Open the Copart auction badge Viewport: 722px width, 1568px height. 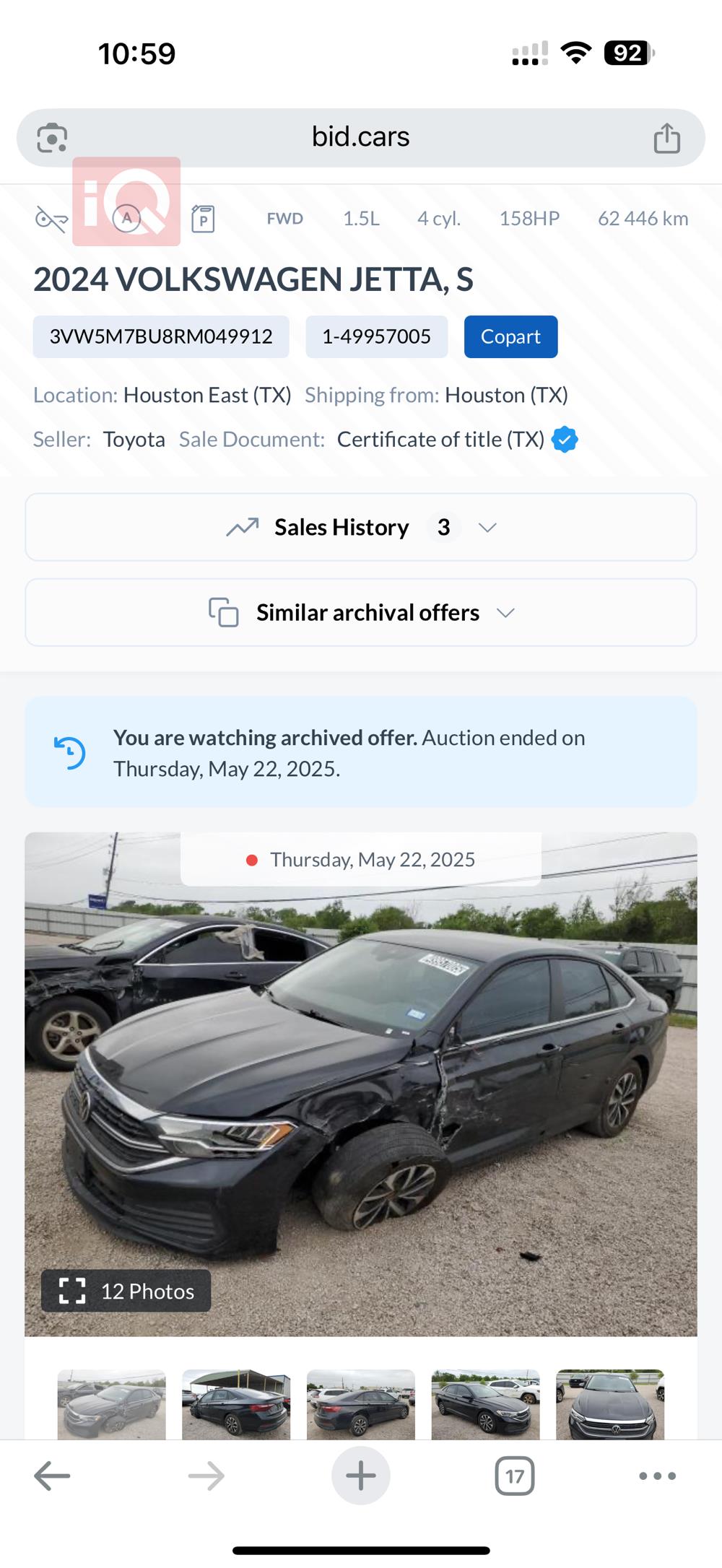coord(510,336)
